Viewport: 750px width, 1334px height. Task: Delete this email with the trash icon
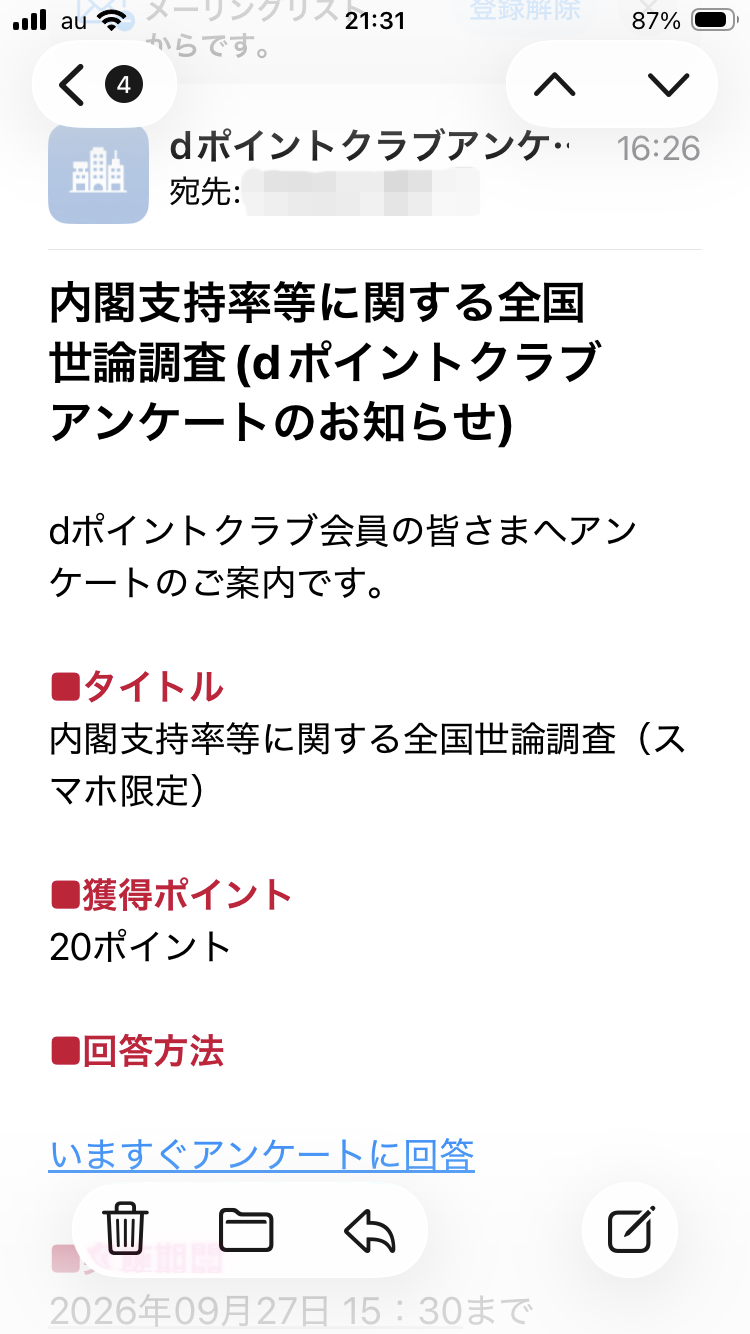(126, 1229)
